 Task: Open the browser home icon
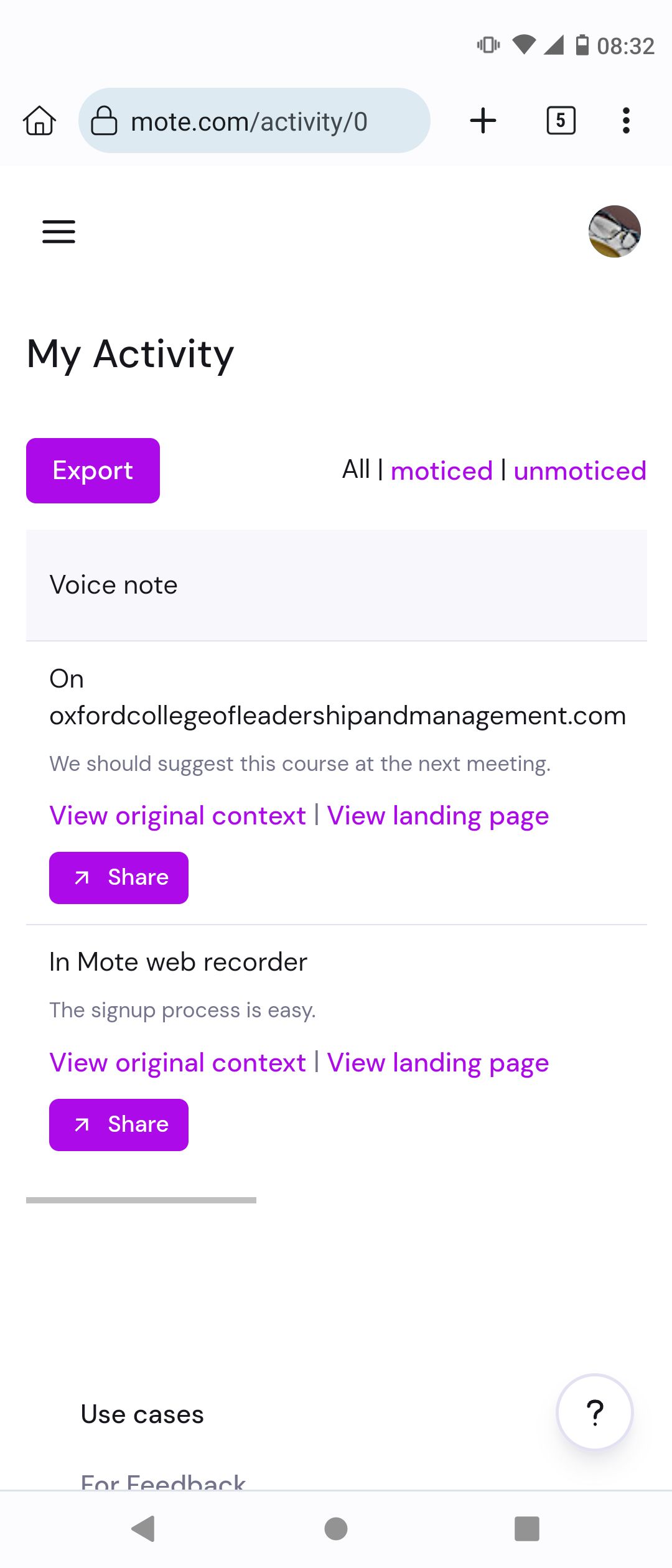point(38,120)
